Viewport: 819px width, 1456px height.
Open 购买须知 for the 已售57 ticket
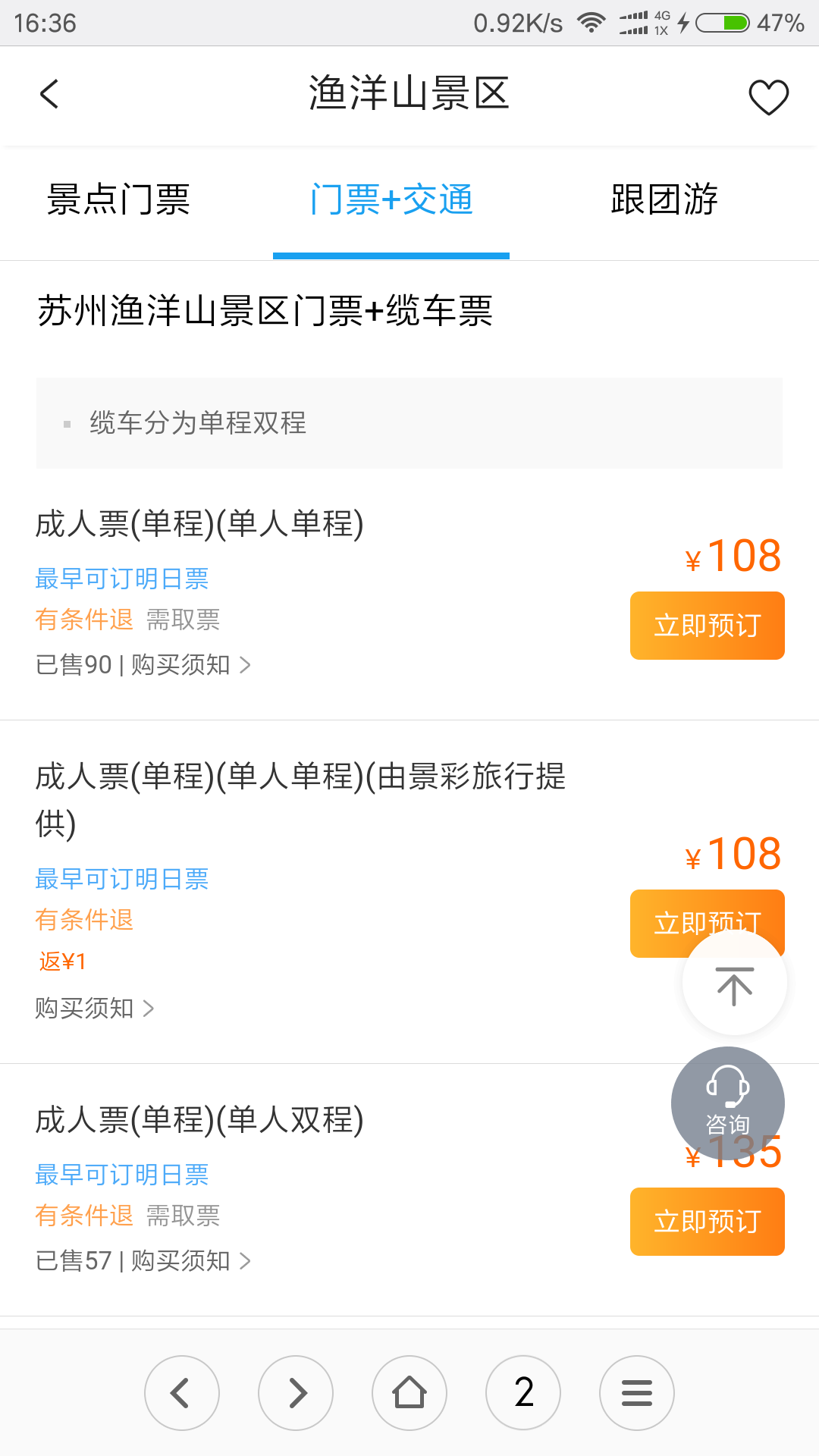[190, 1261]
